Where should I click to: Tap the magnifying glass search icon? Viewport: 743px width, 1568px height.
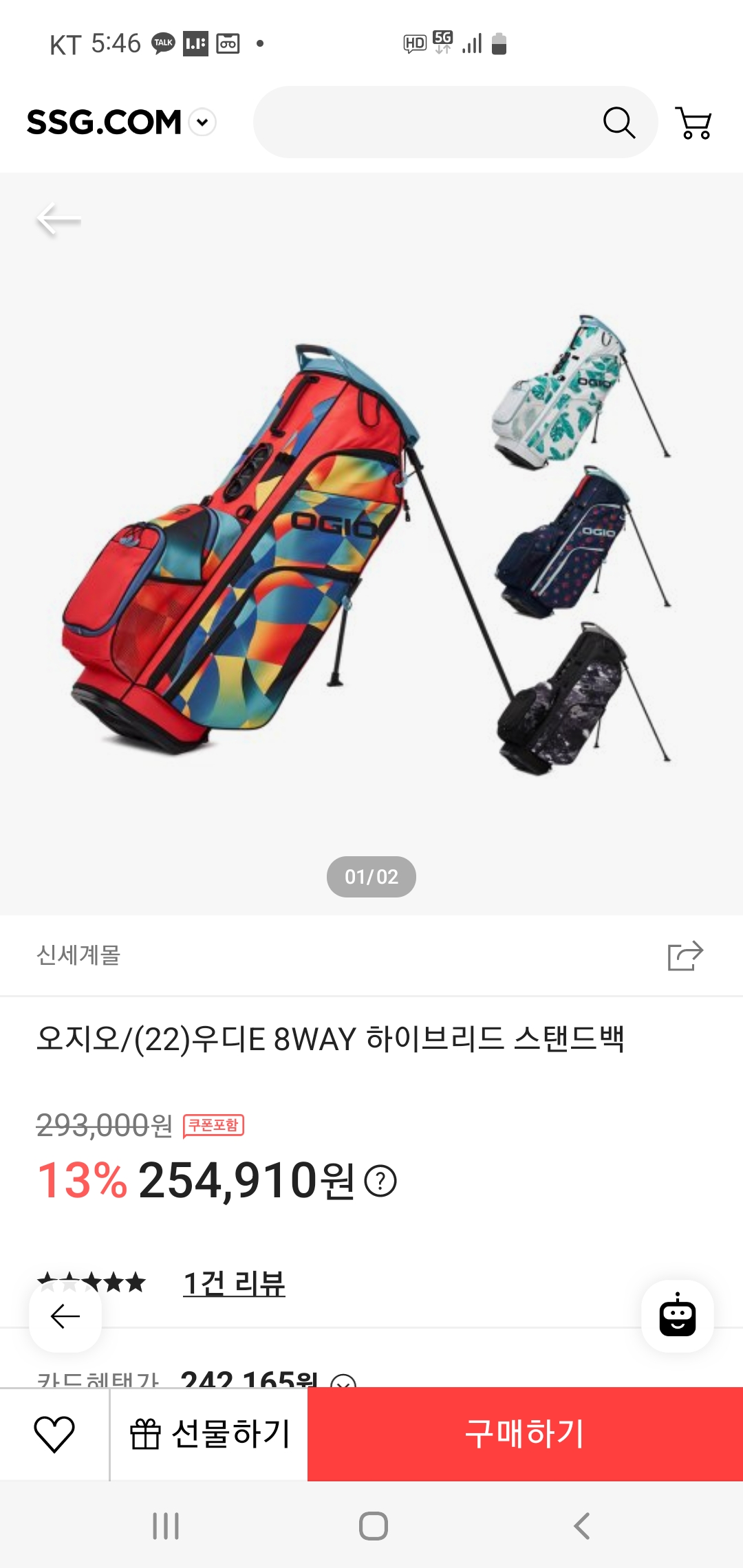click(618, 122)
